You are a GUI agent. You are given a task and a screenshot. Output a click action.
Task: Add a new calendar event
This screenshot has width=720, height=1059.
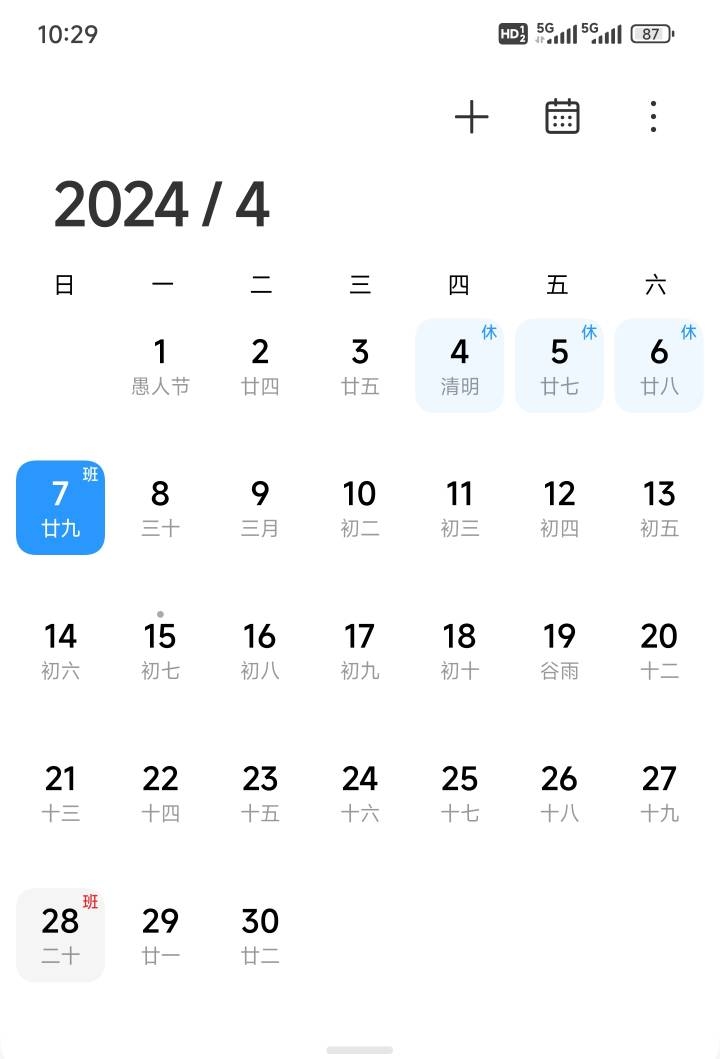(x=471, y=117)
